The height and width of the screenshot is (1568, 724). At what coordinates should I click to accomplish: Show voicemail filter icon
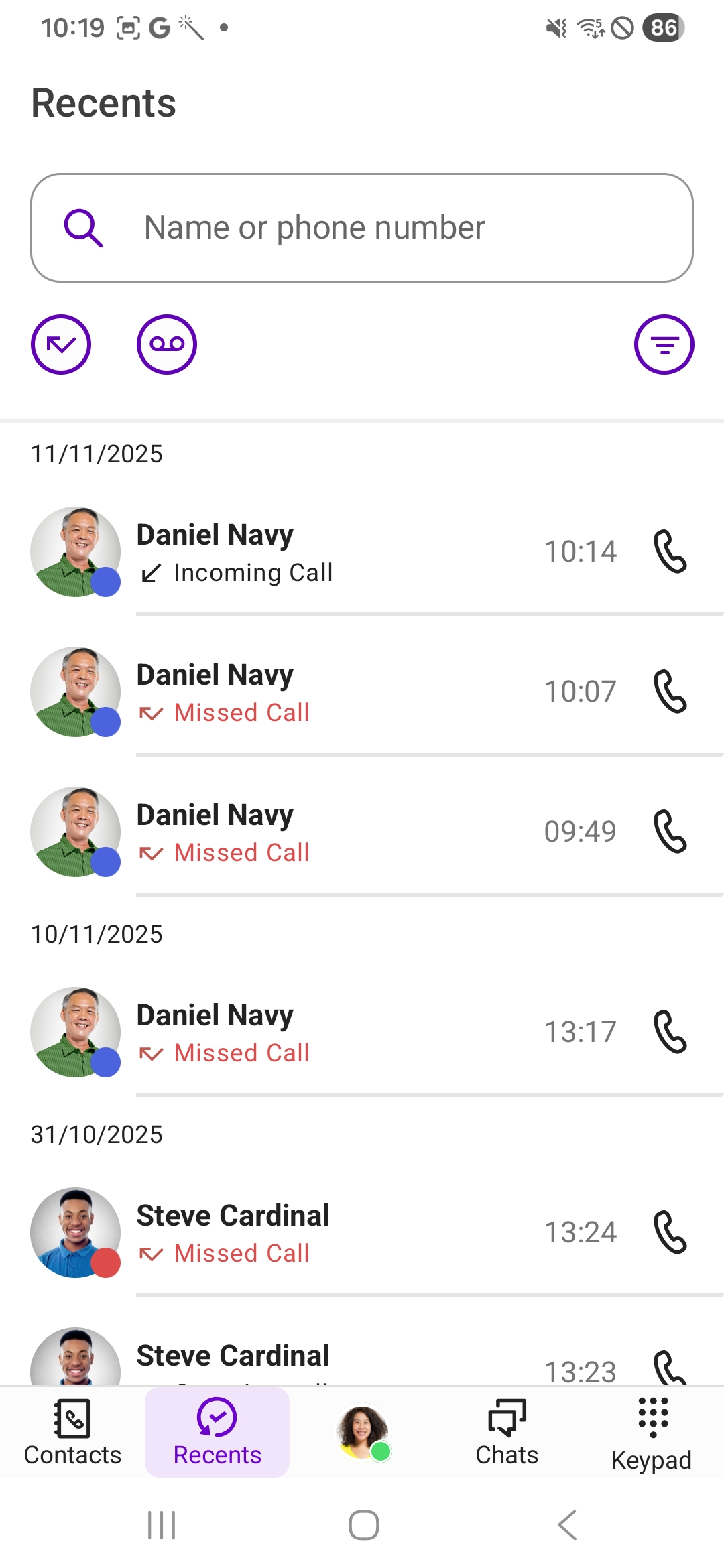tap(167, 344)
